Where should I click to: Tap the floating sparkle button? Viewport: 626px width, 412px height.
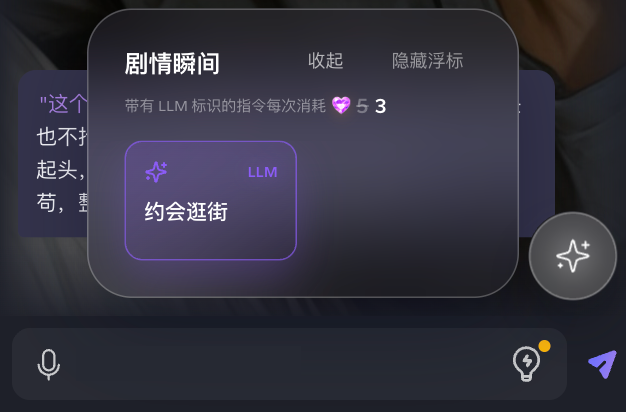tap(572, 256)
